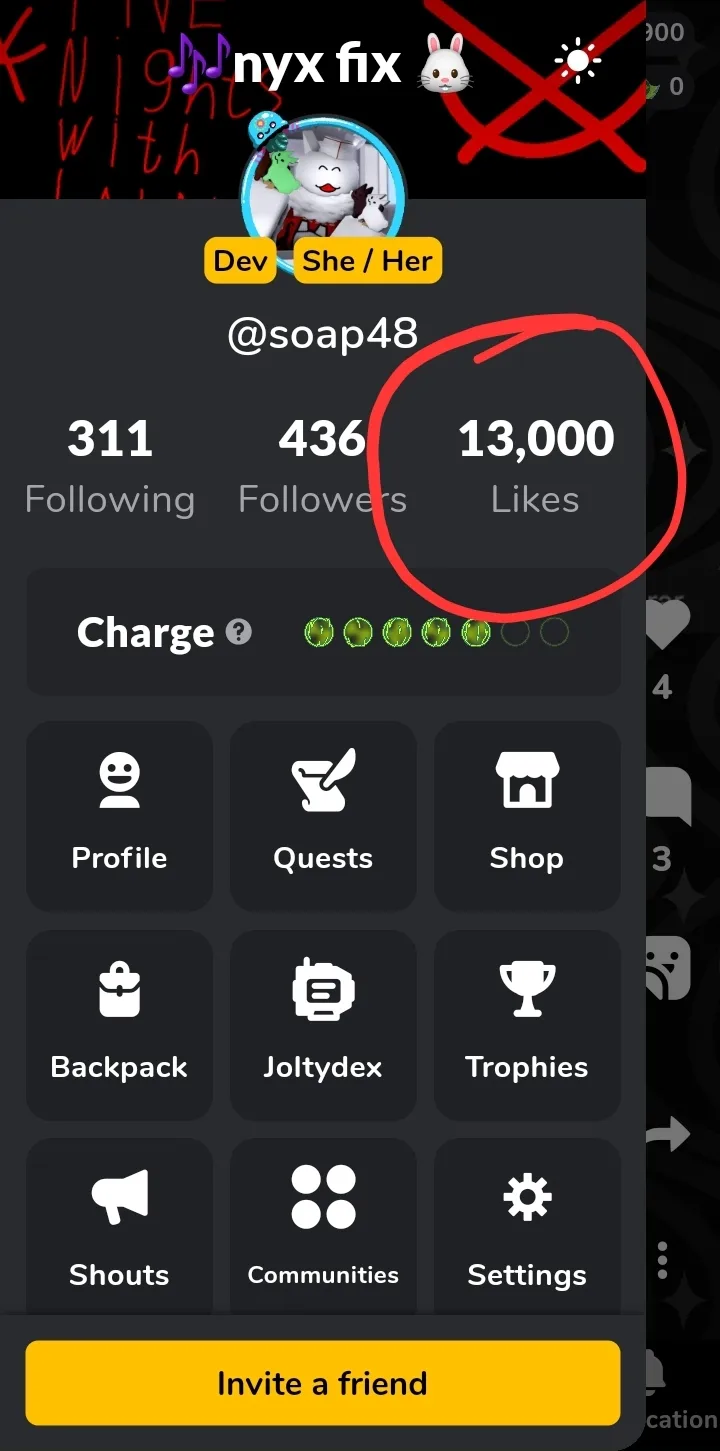The height and width of the screenshot is (1451, 720).
Task: Open Communities
Action: click(x=323, y=1227)
